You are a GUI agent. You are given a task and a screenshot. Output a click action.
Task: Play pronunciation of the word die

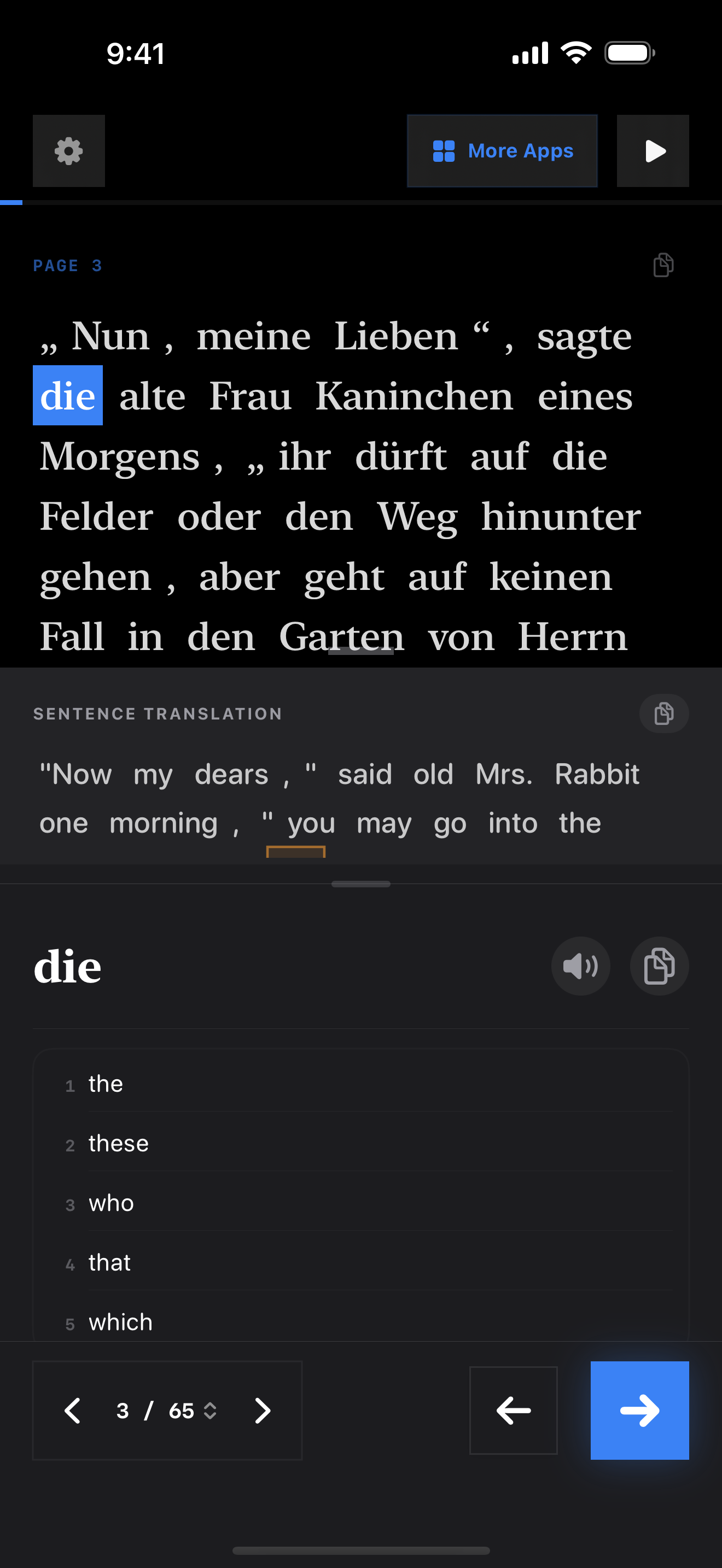[x=580, y=966]
